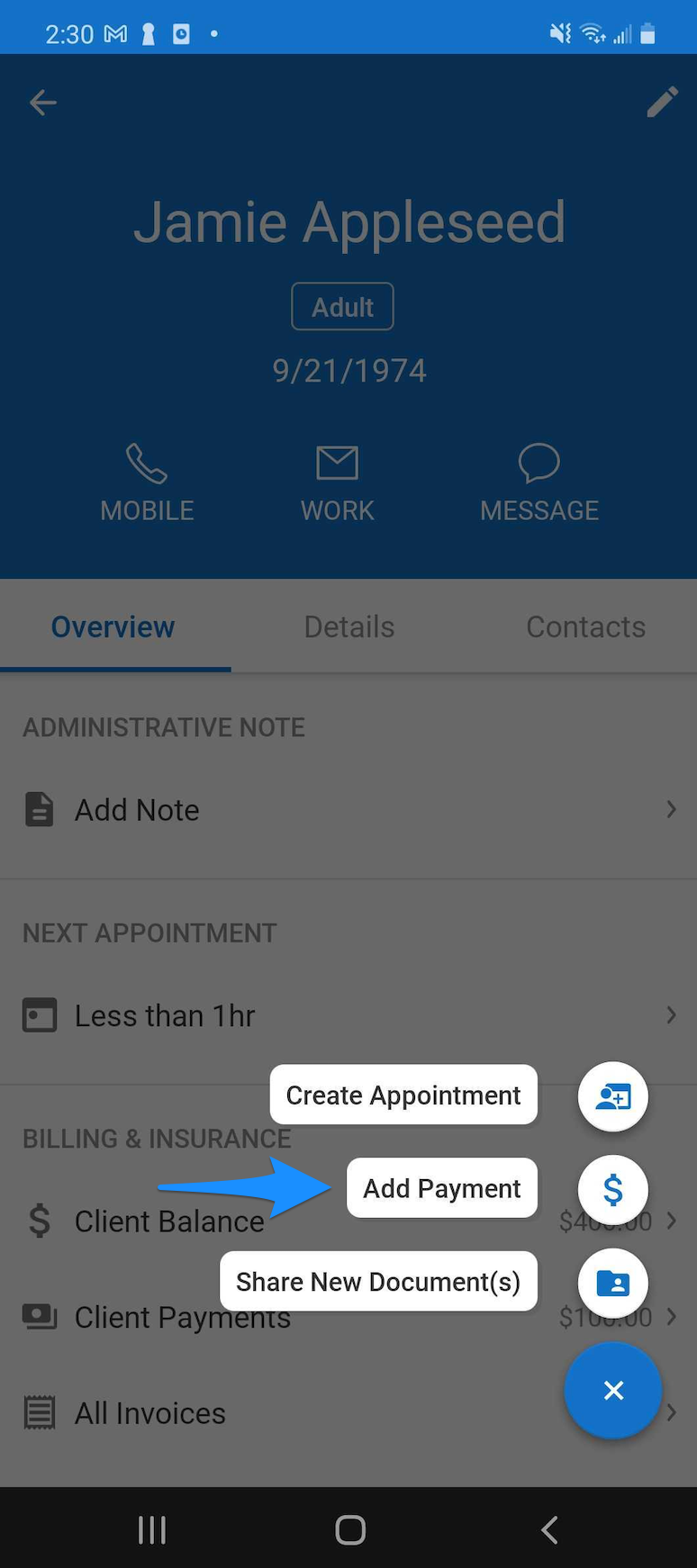Call Jamie's mobile number
697x1568 pixels.
pyautogui.click(x=147, y=482)
